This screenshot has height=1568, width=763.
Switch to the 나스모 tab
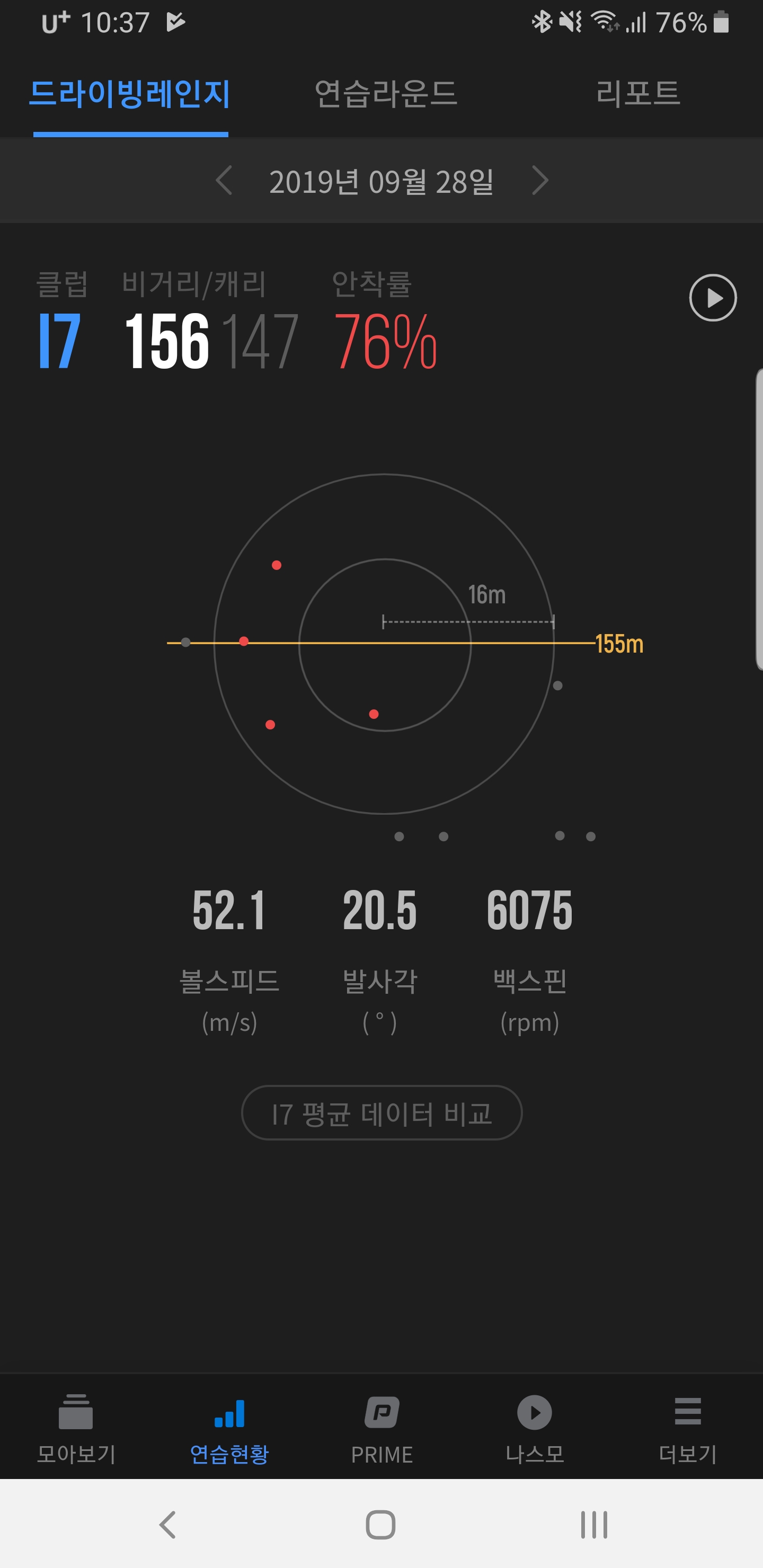tap(535, 1428)
